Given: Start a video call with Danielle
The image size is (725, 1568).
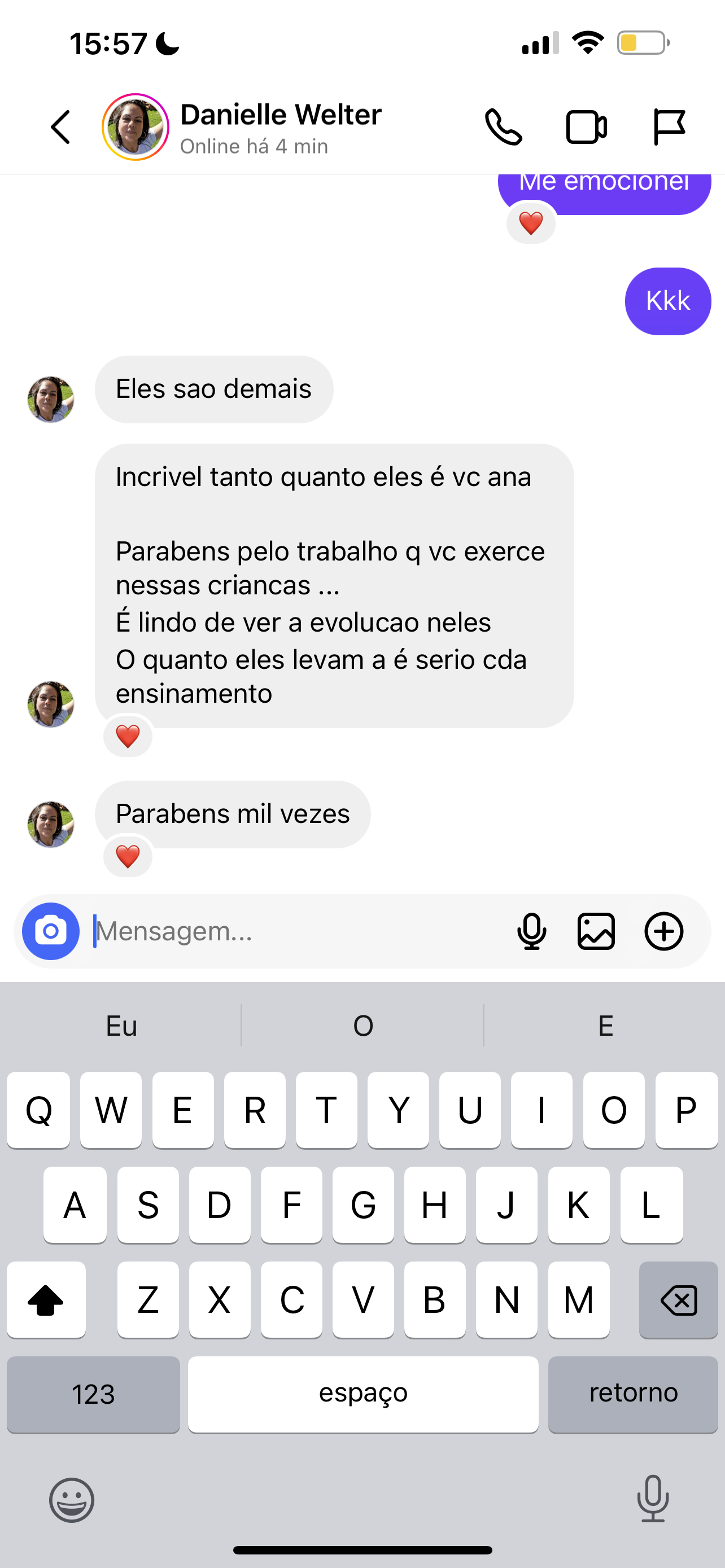Looking at the screenshot, I should (586, 127).
